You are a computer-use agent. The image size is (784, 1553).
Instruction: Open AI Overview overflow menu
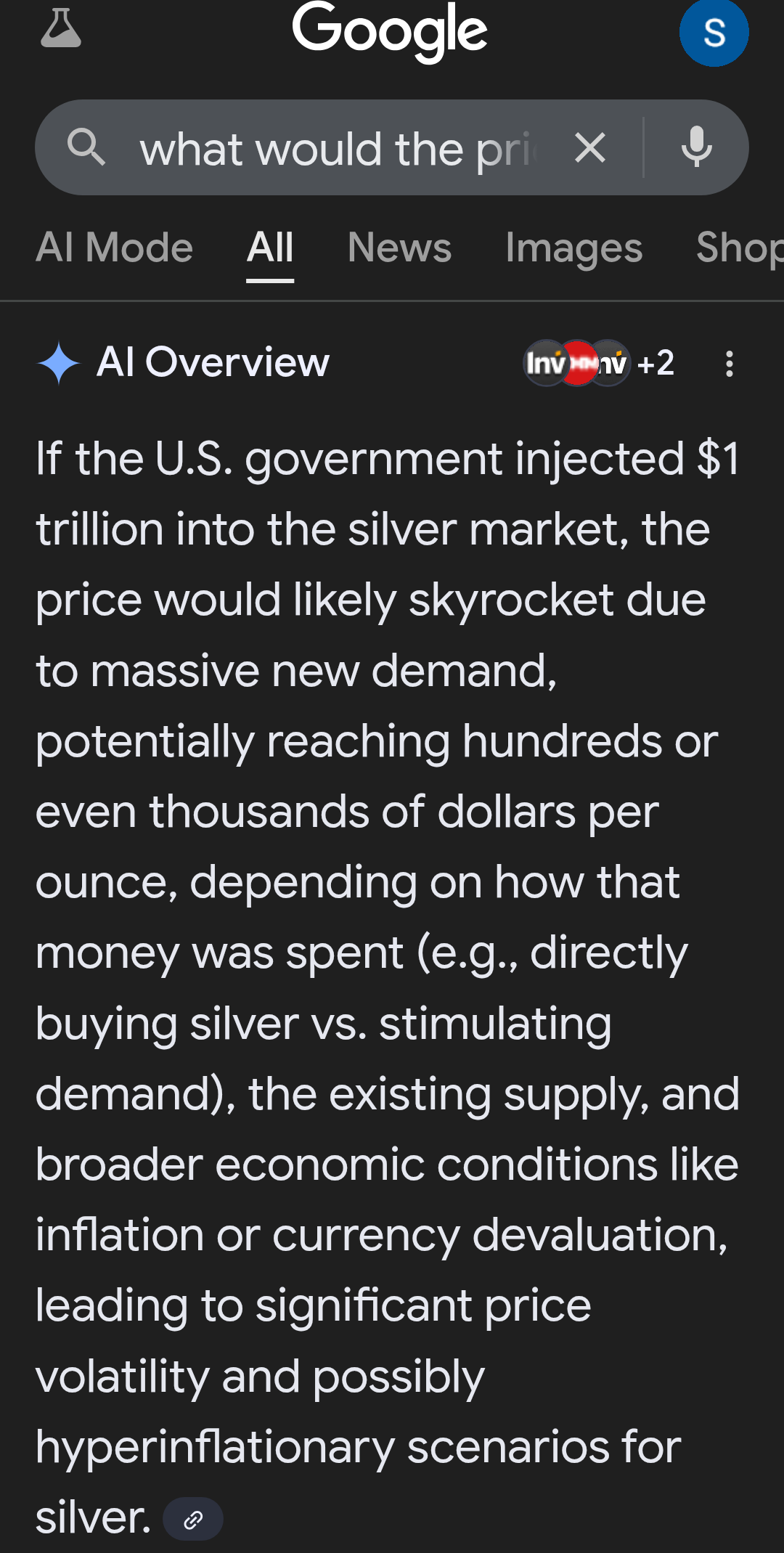[x=730, y=364]
